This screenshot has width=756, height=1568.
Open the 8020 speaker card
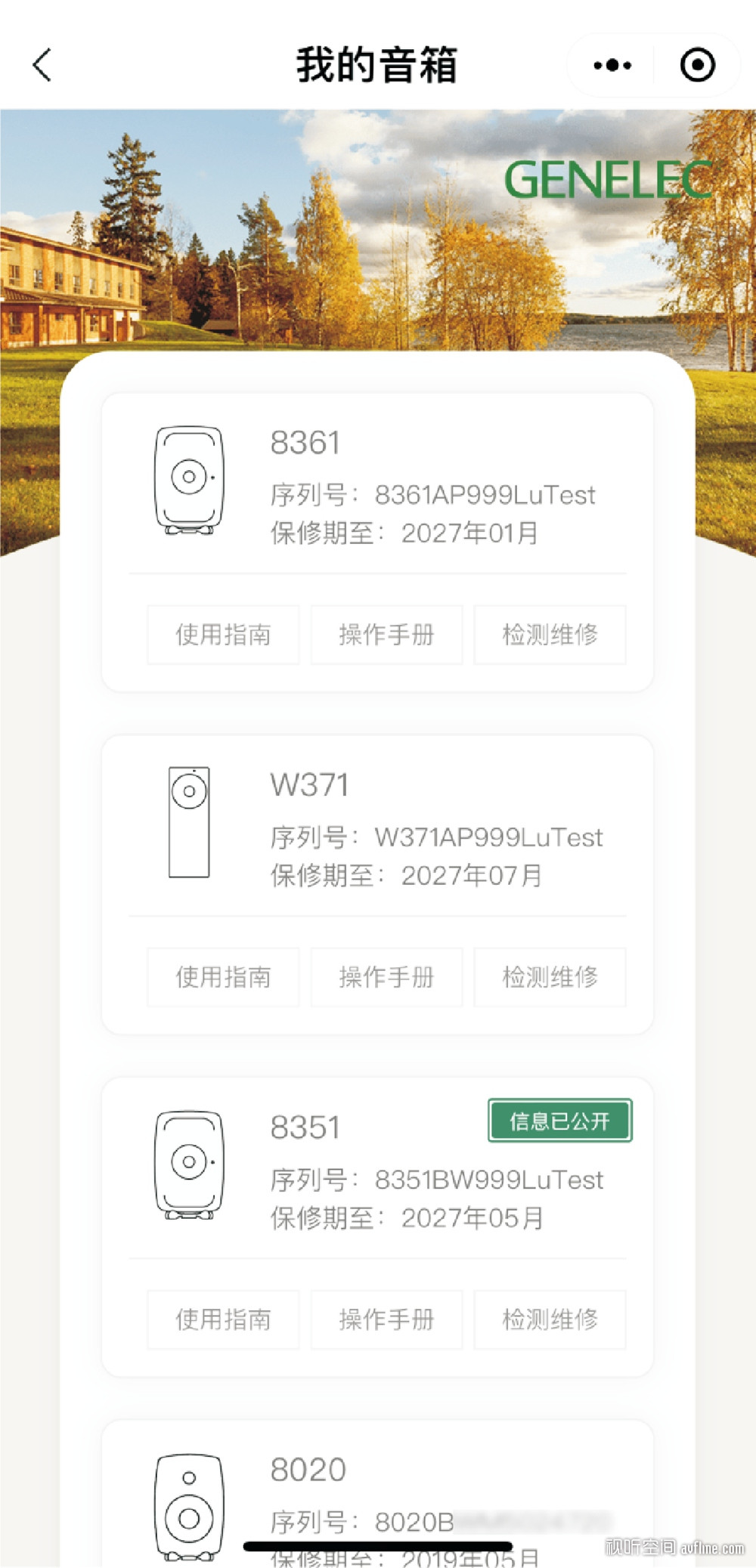(x=377, y=1494)
